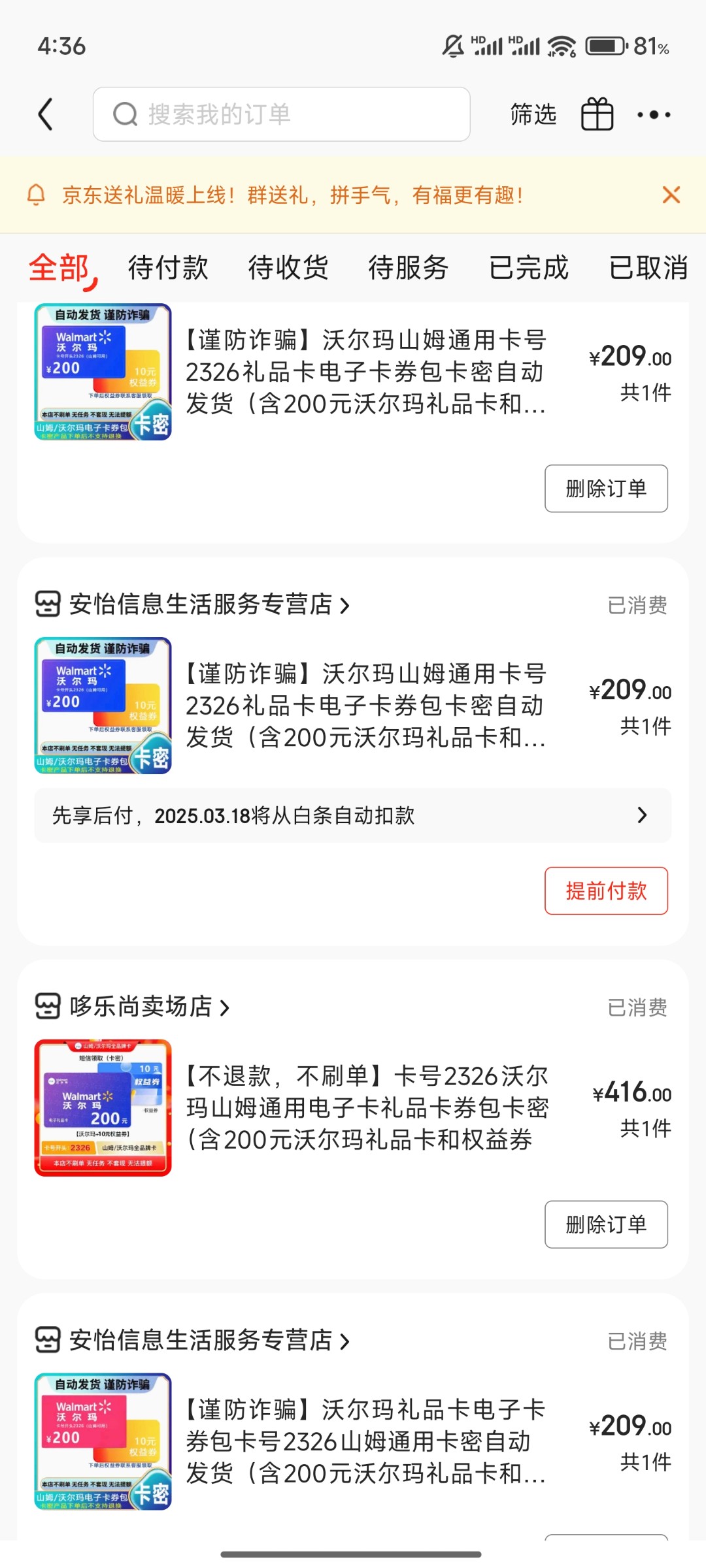Delete the ¥416.00 order with 删除订单

606,1224
